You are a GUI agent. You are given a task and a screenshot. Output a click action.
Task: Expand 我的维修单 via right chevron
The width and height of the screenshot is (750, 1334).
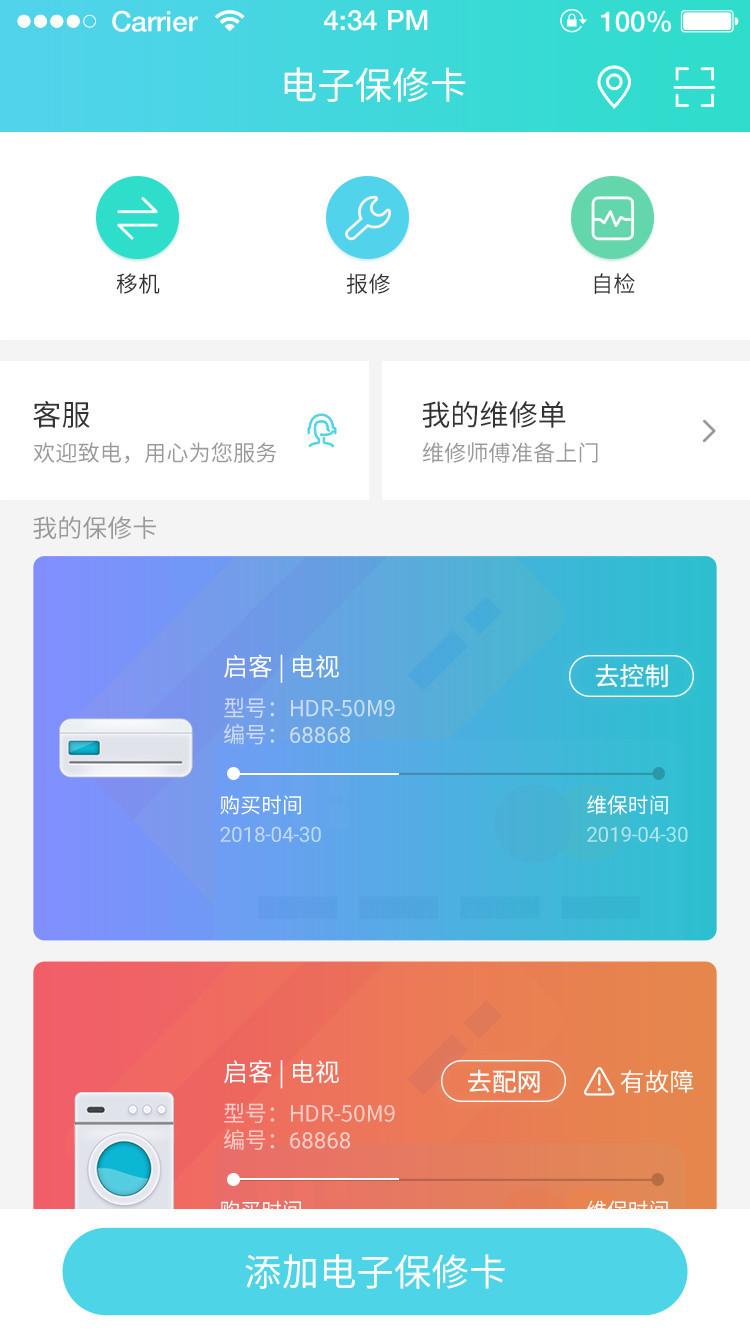tap(708, 430)
